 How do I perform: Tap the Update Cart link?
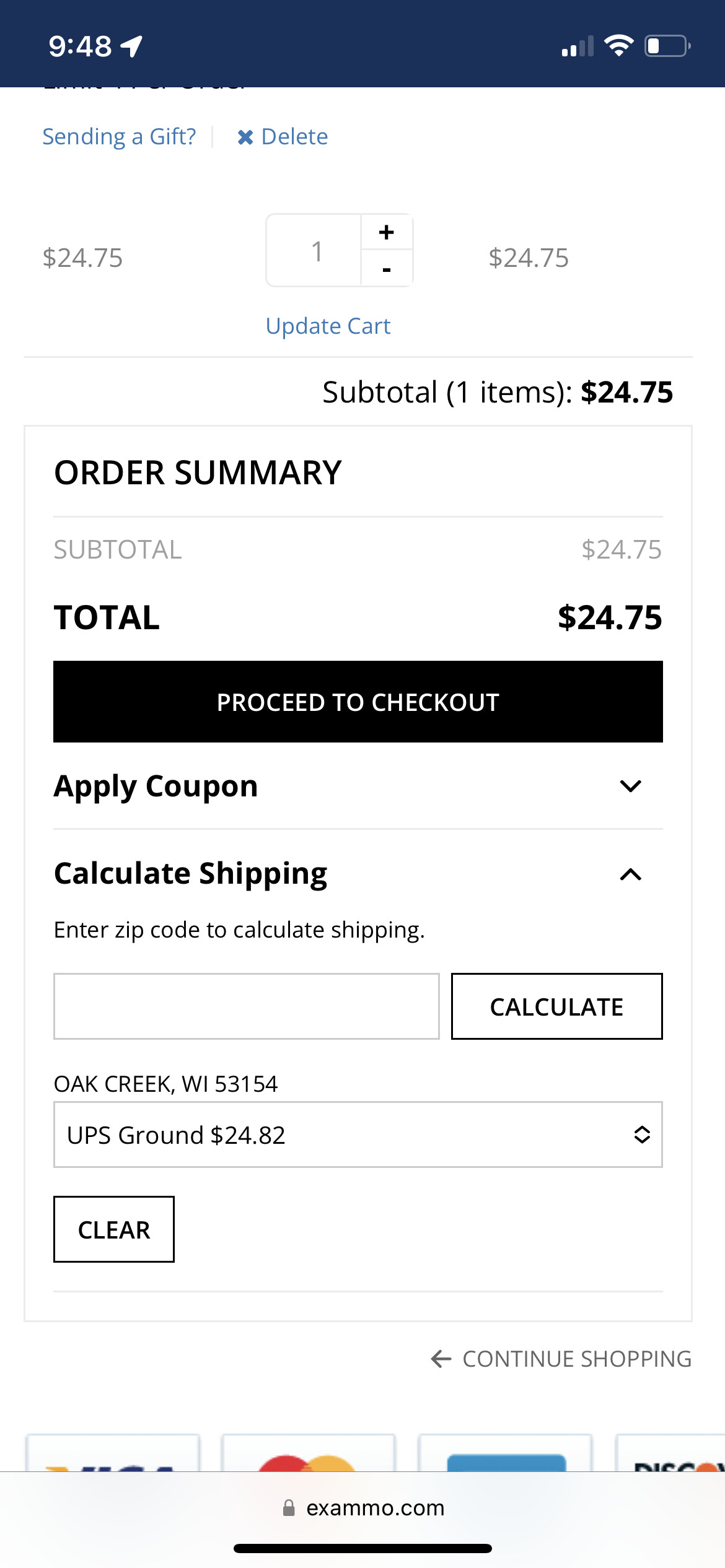tap(328, 326)
